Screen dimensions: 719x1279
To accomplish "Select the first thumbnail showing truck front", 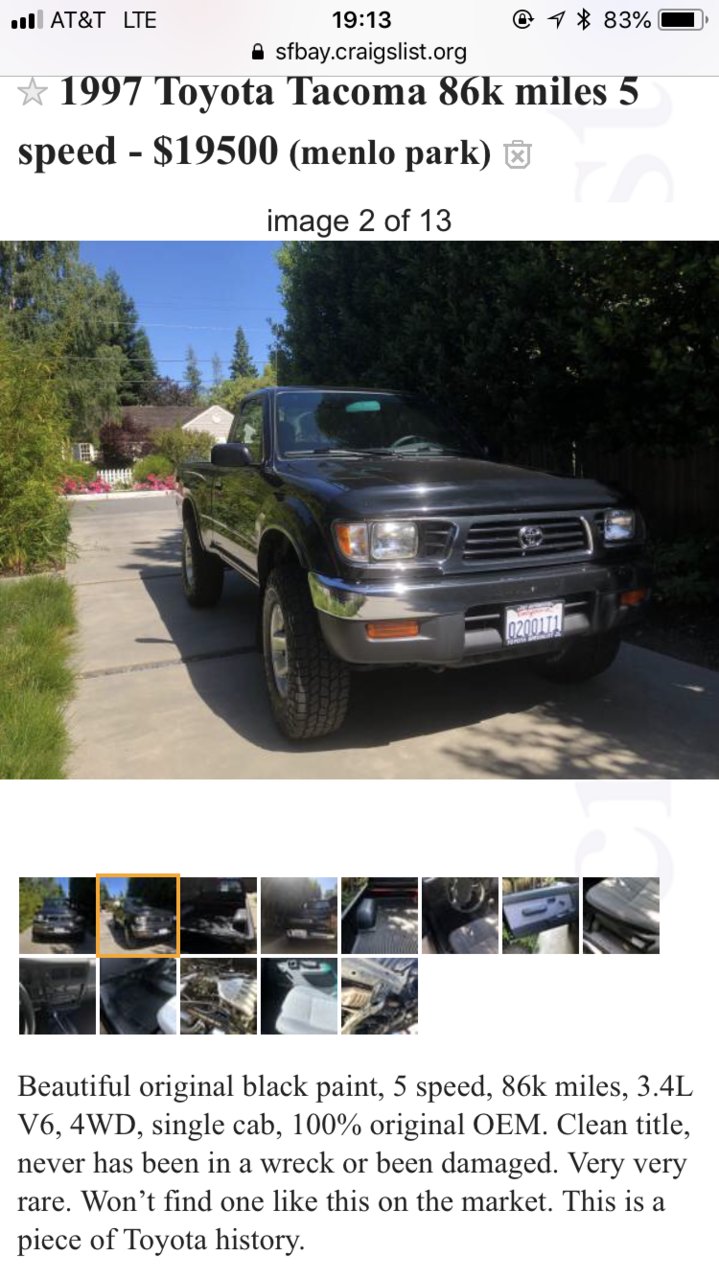I will point(57,915).
